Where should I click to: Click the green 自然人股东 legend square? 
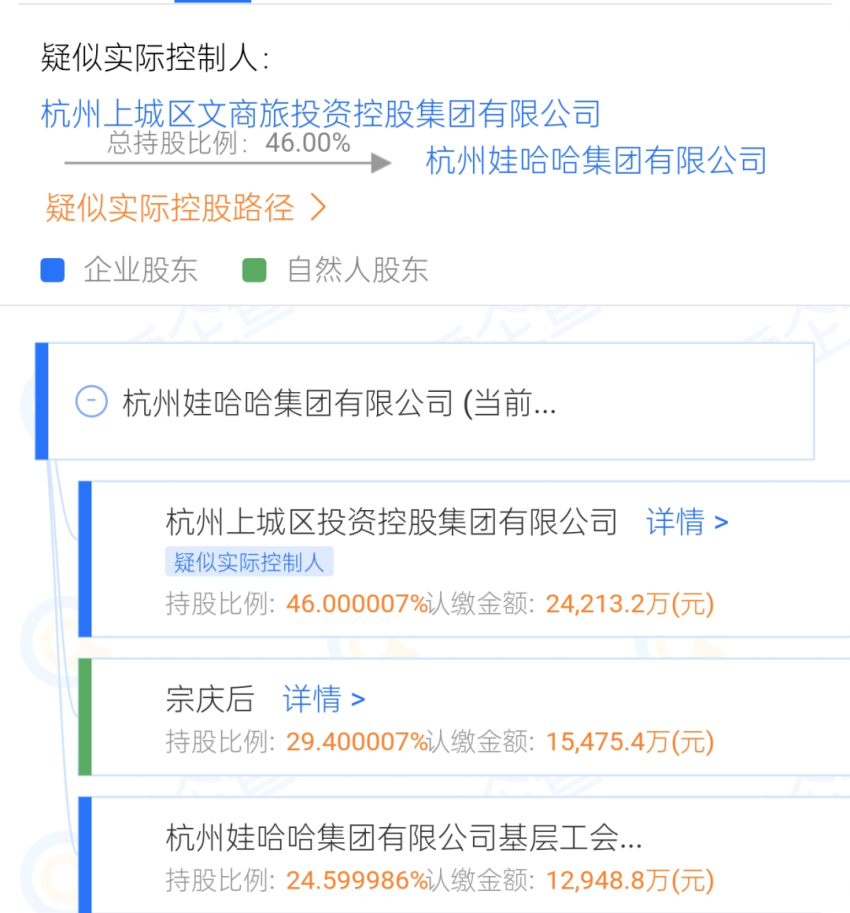250,270
